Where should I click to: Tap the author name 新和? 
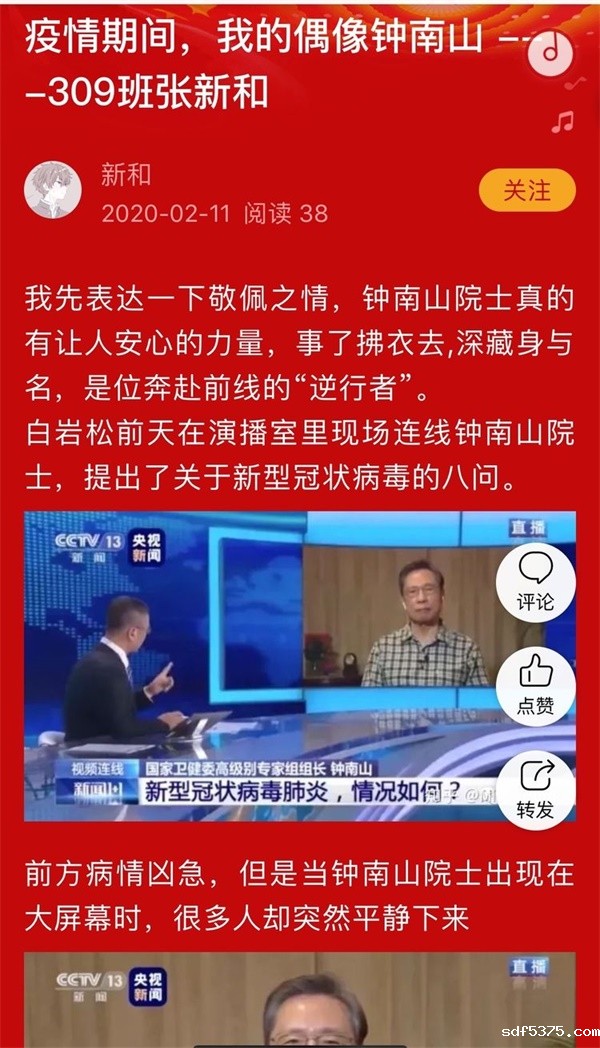[127, 175]
